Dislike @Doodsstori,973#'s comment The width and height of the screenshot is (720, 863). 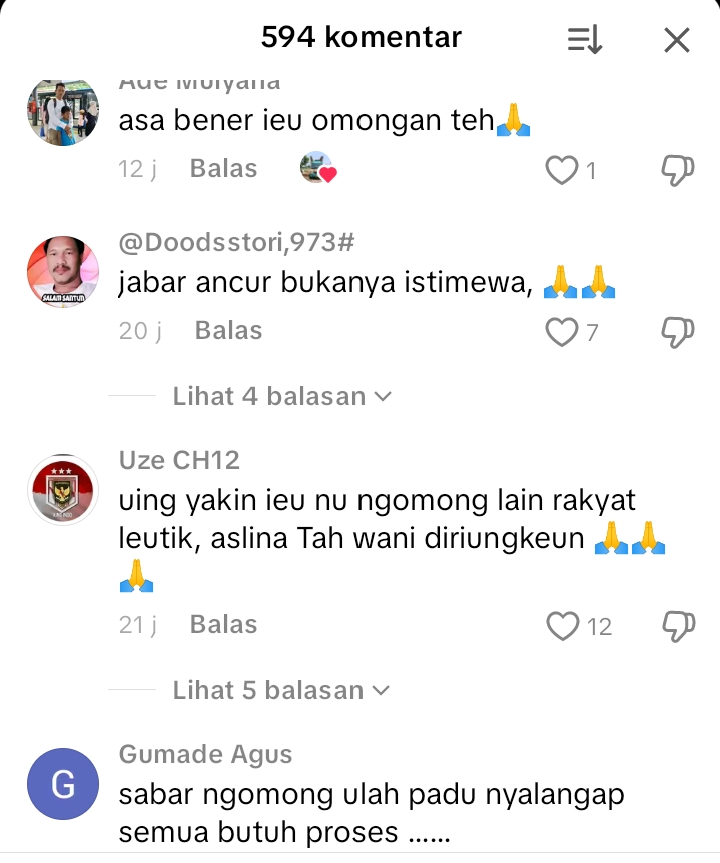pyautogui.click(x=678, y=332)
